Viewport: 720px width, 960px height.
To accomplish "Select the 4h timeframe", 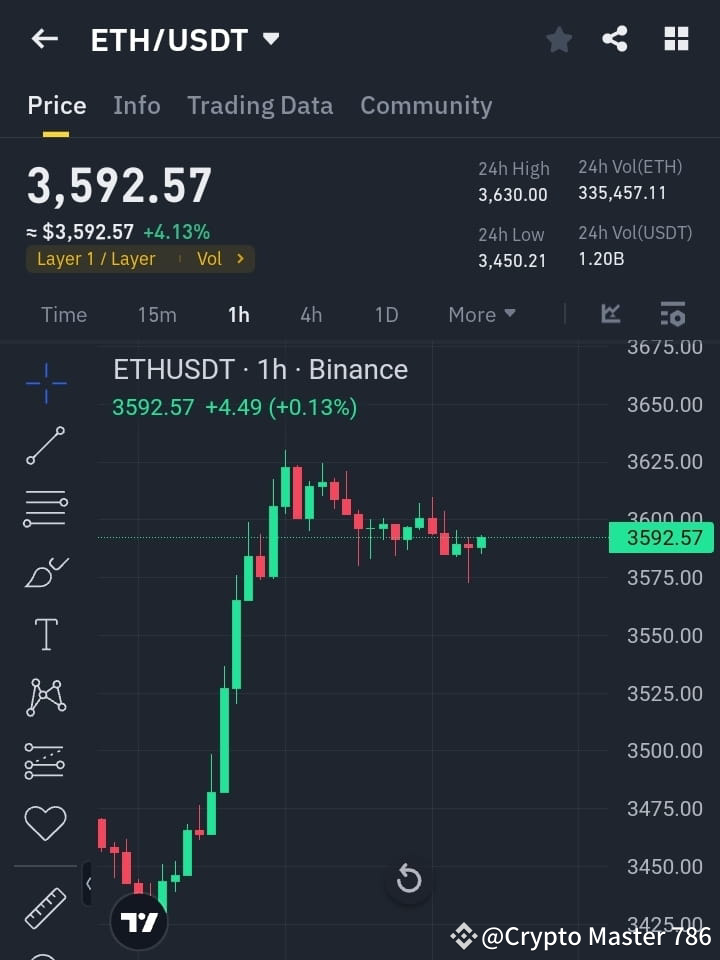I will coord(311,314).
